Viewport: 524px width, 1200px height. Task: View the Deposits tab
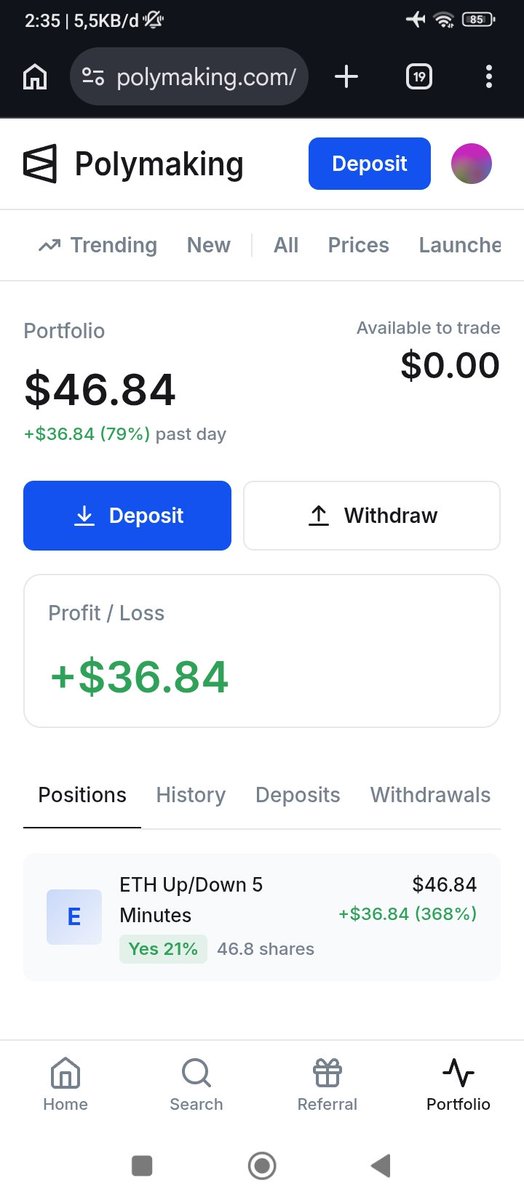tap(297, 795)
